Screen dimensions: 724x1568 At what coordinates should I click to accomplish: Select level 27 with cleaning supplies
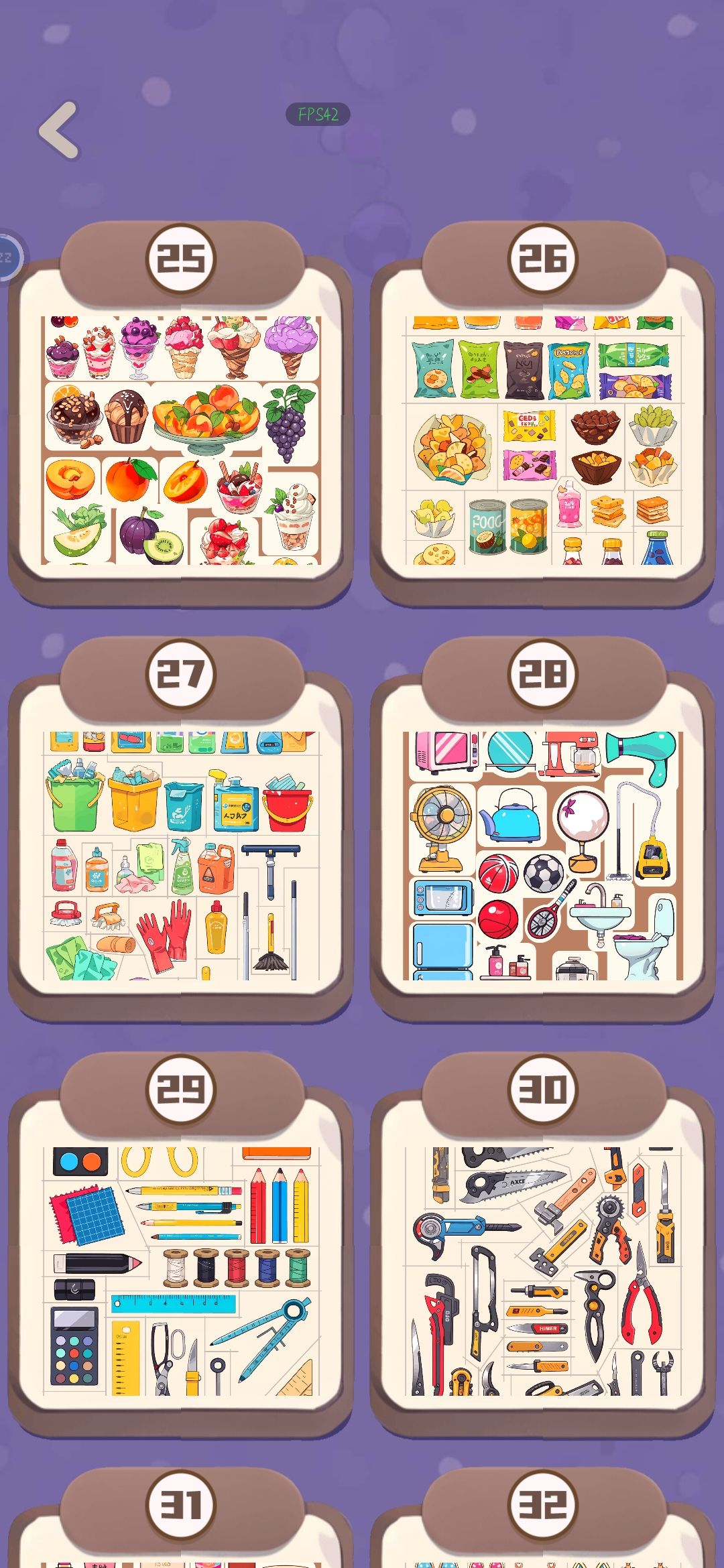click(x=180, y=830)
